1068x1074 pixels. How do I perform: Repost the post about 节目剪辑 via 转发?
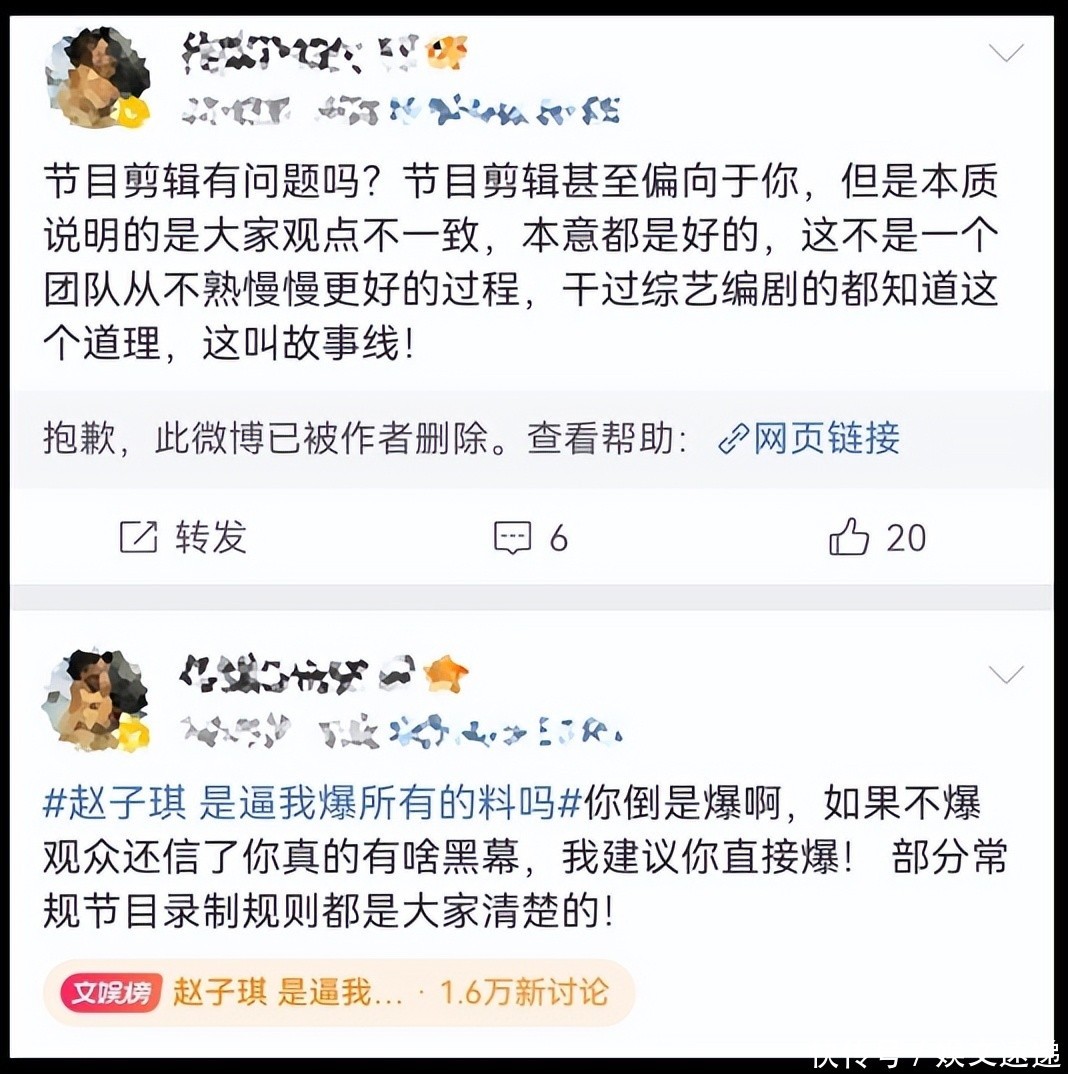[x=183, y=537]
